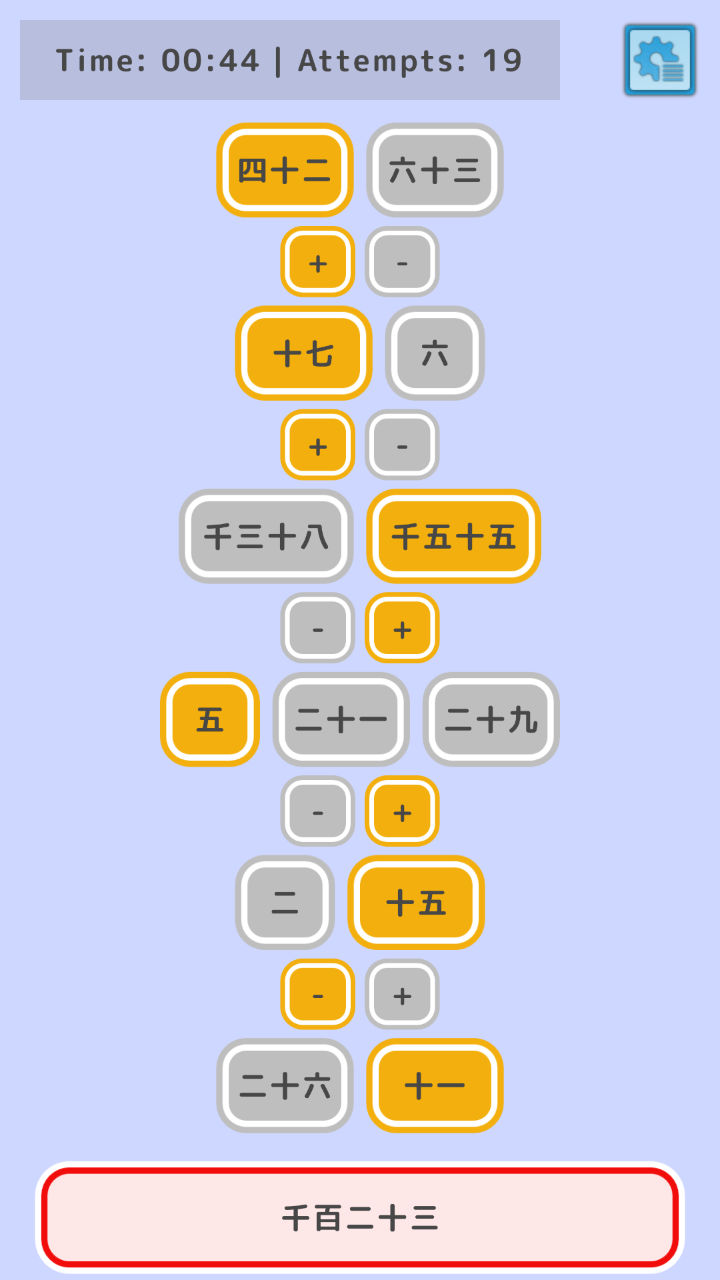Choose the 十一 number tile
The width and height of the screenshot is (720, 1280).
click(435, 1085)
